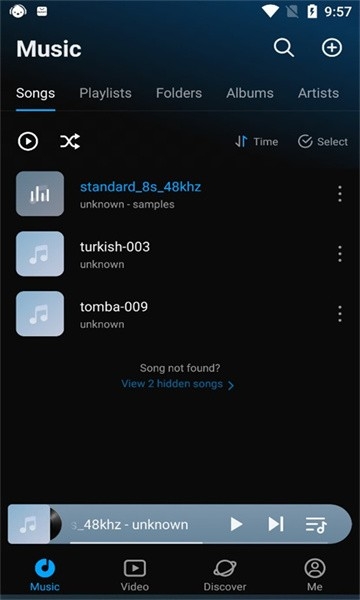The height and width of the screenshot is (600, 360).
Task: Switch to the Albums tab
Action: [x=250, y=93]
